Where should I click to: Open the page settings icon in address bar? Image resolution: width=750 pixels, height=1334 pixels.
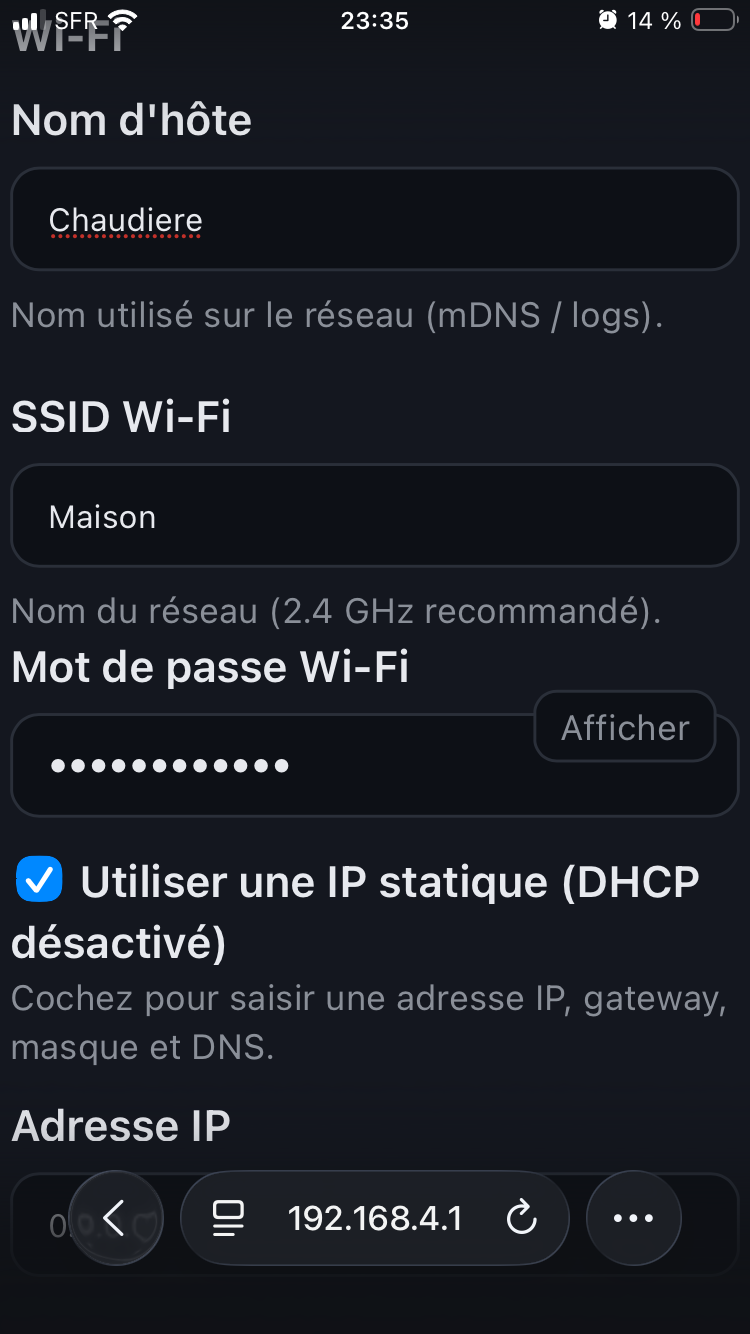[x=229, y=1218]
